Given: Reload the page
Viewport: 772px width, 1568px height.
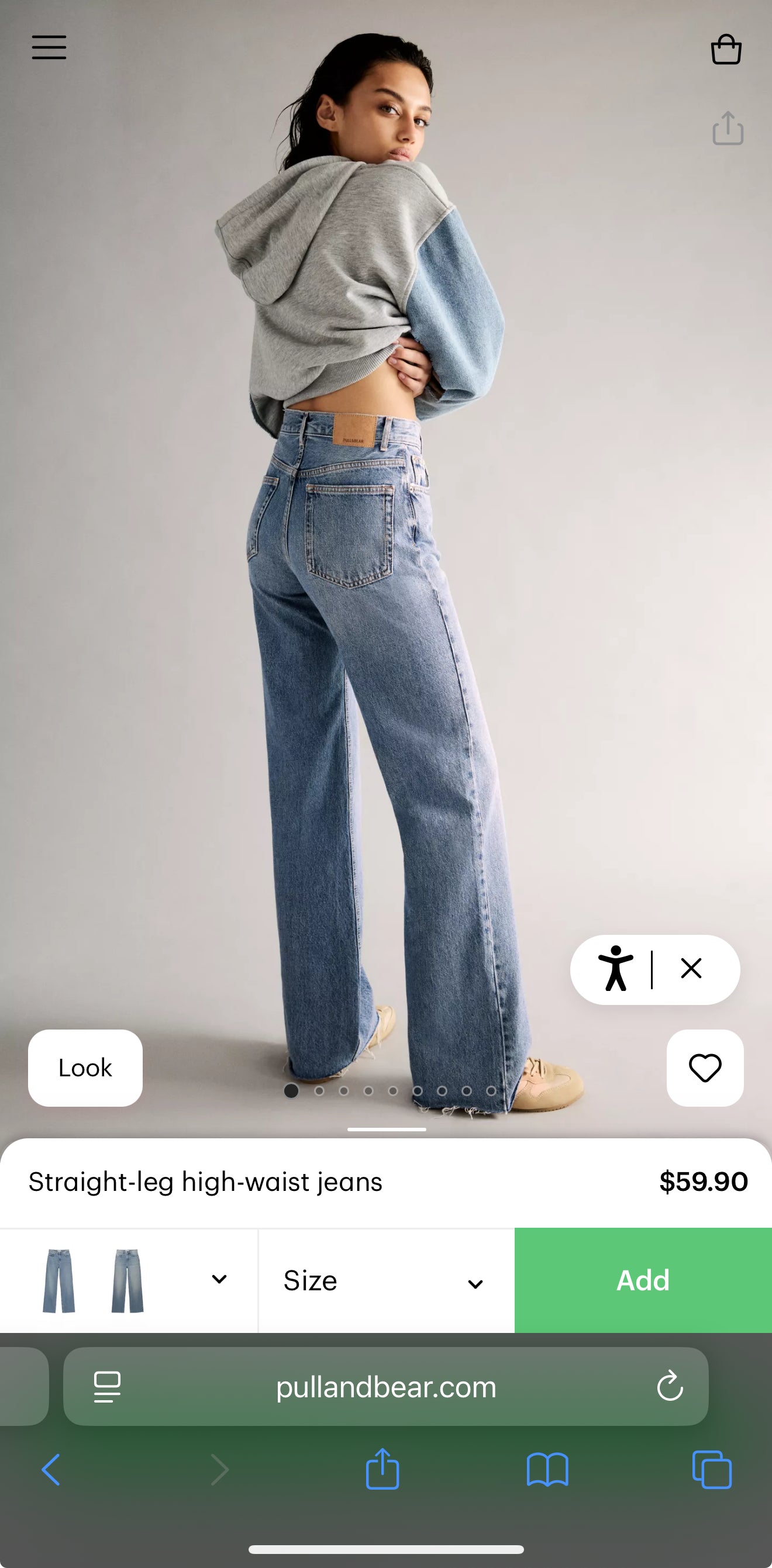Looking at the screenshot, I should (x=670, y=1387).
